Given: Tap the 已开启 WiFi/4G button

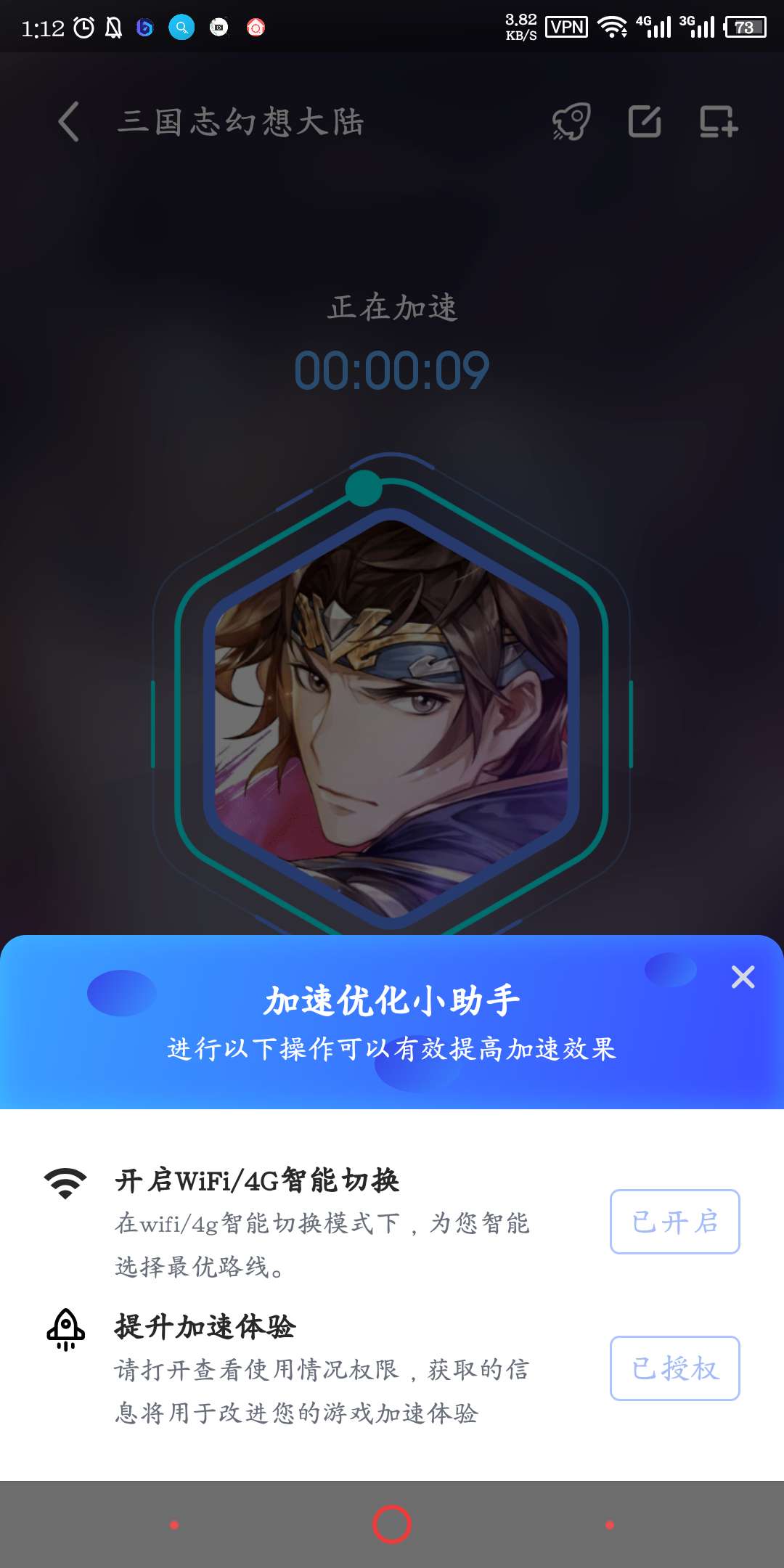Looking at the screenshot, I should pyautogui.click(x=674, y=1222).
